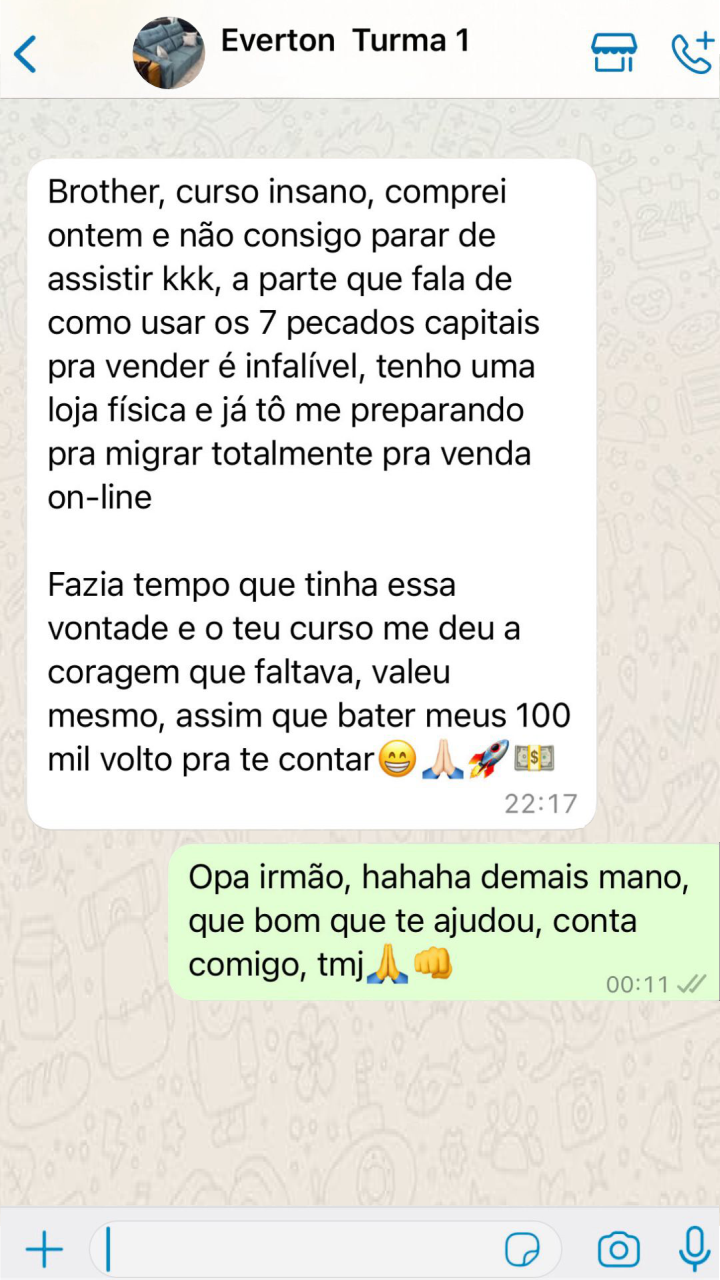This screenshot has width=720, height=1280.
Task: Open the camera to send a photo
Action: click(x=618, y=1249)
